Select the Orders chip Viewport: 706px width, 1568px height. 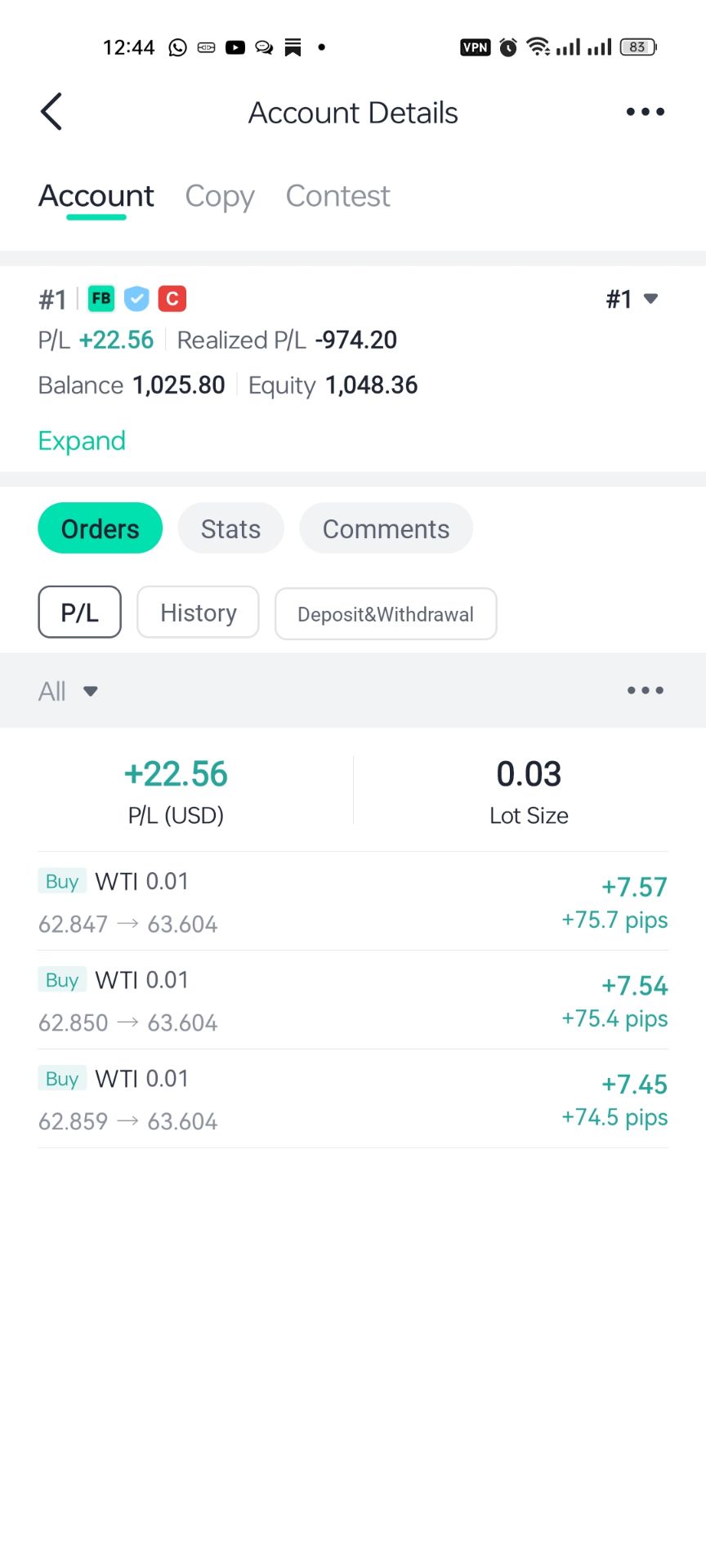100,528
